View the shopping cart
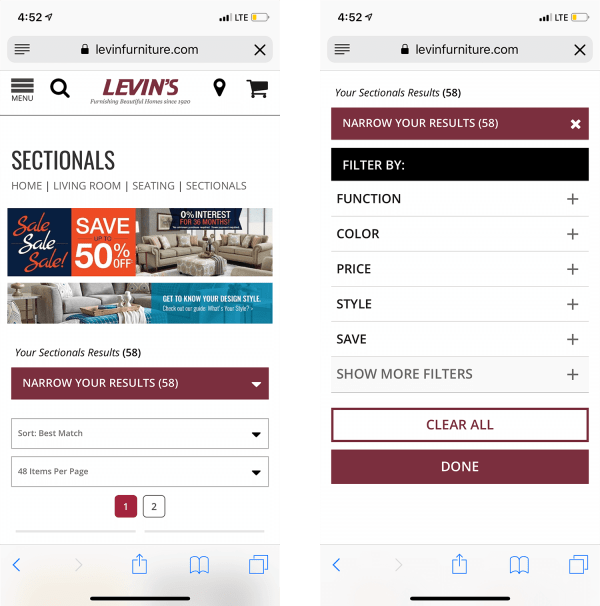 click(257, 88)
